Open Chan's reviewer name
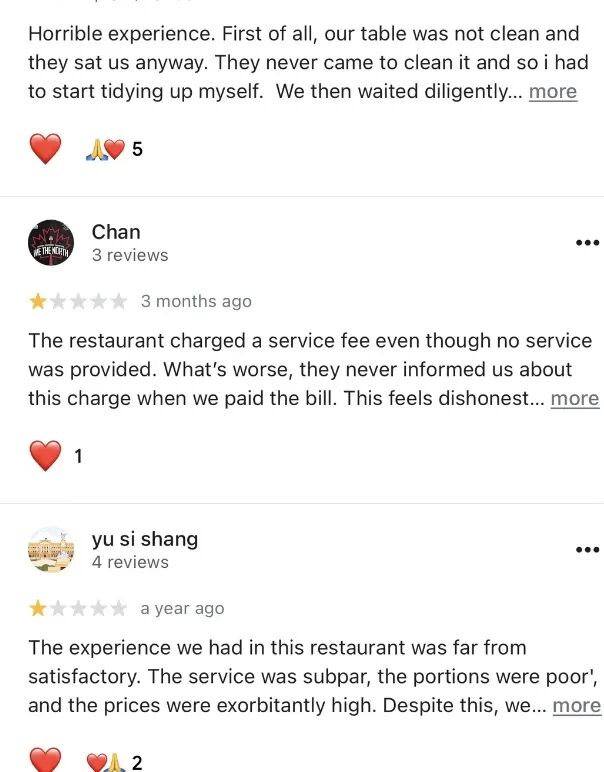 click(x=116, y=232)
